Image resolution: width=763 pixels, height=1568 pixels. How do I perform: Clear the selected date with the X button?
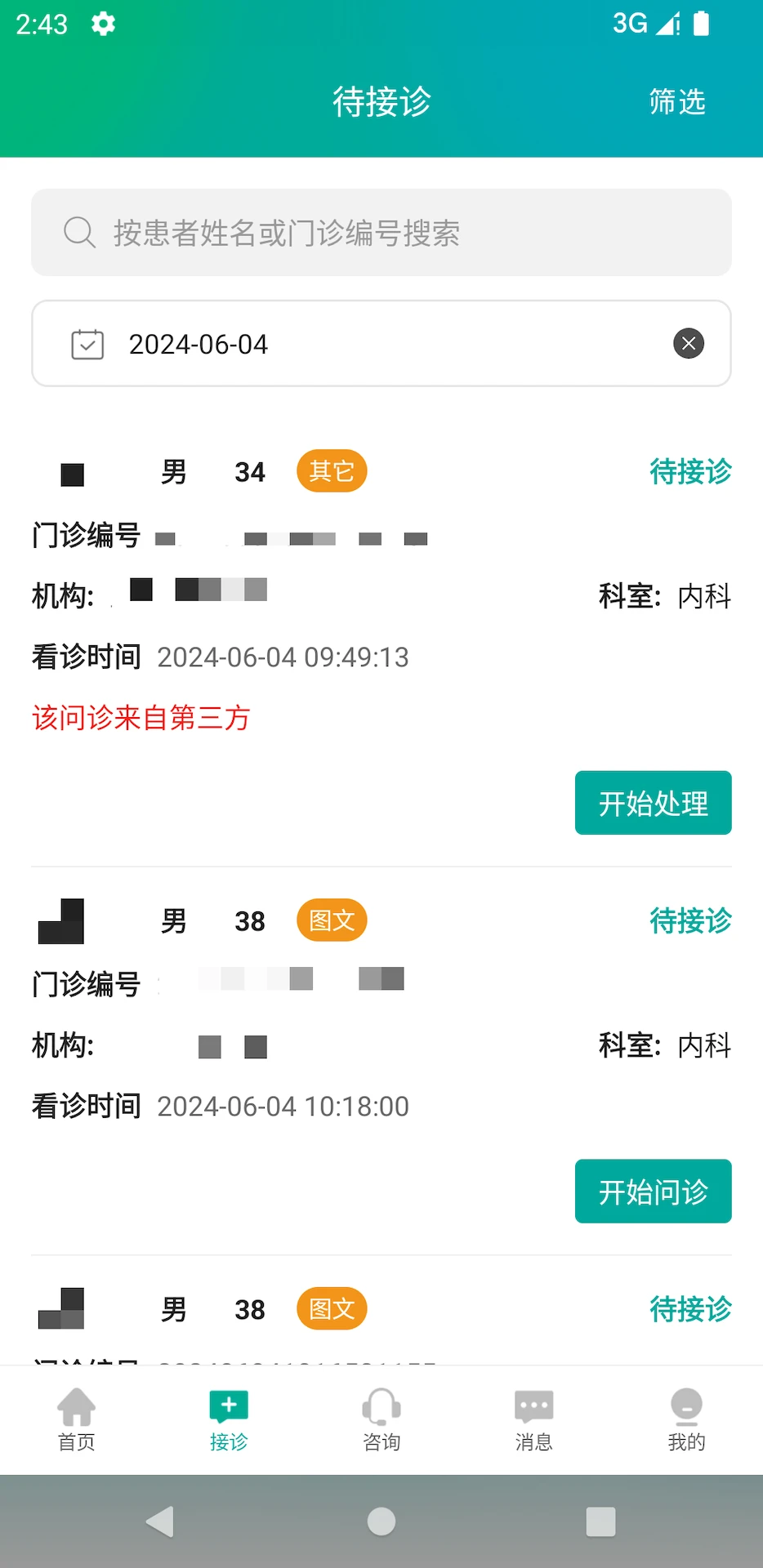[x=688, y=344]
